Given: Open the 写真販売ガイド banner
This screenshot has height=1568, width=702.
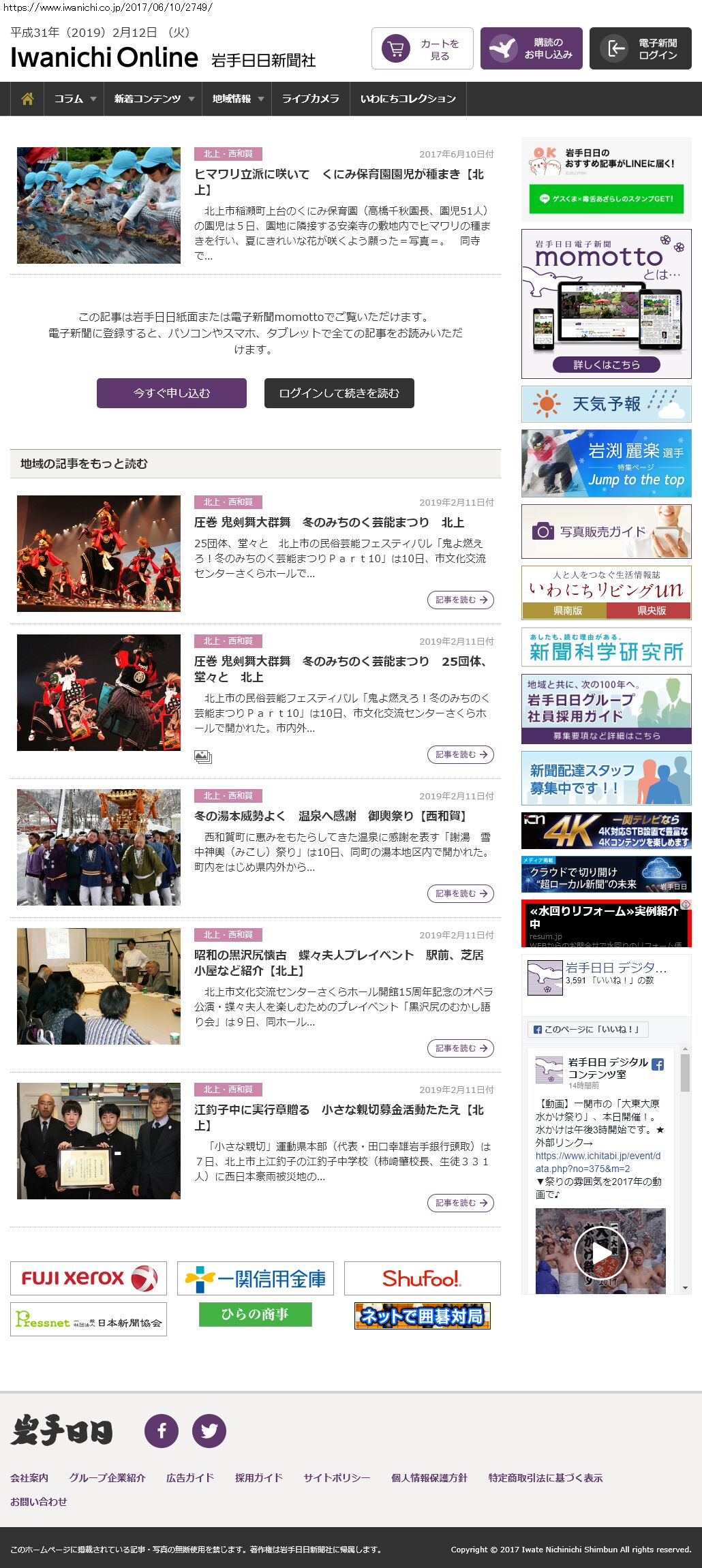Looking at the screenshot, I should 606,532.
